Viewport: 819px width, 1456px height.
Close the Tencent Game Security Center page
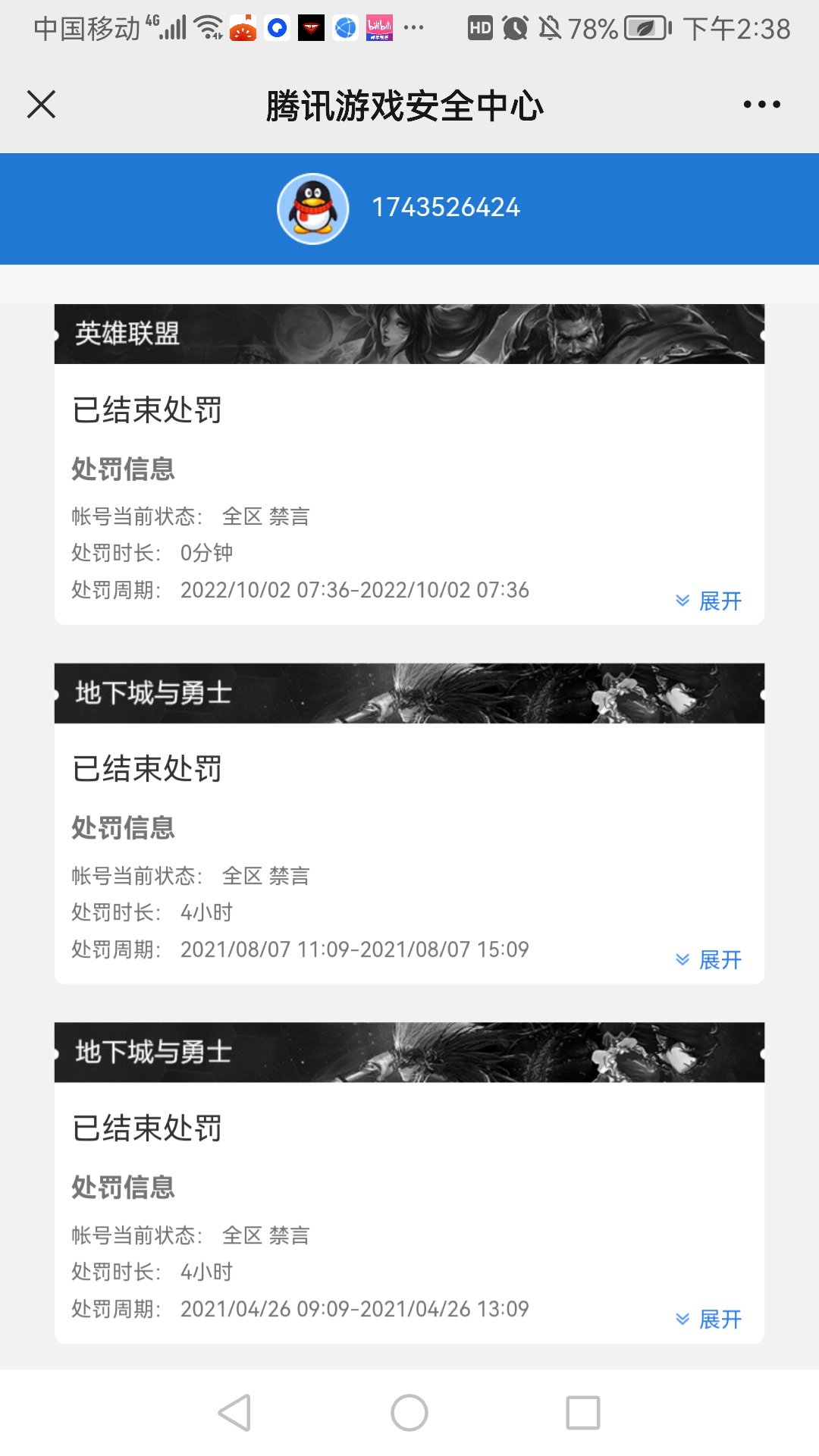[42, 105]
